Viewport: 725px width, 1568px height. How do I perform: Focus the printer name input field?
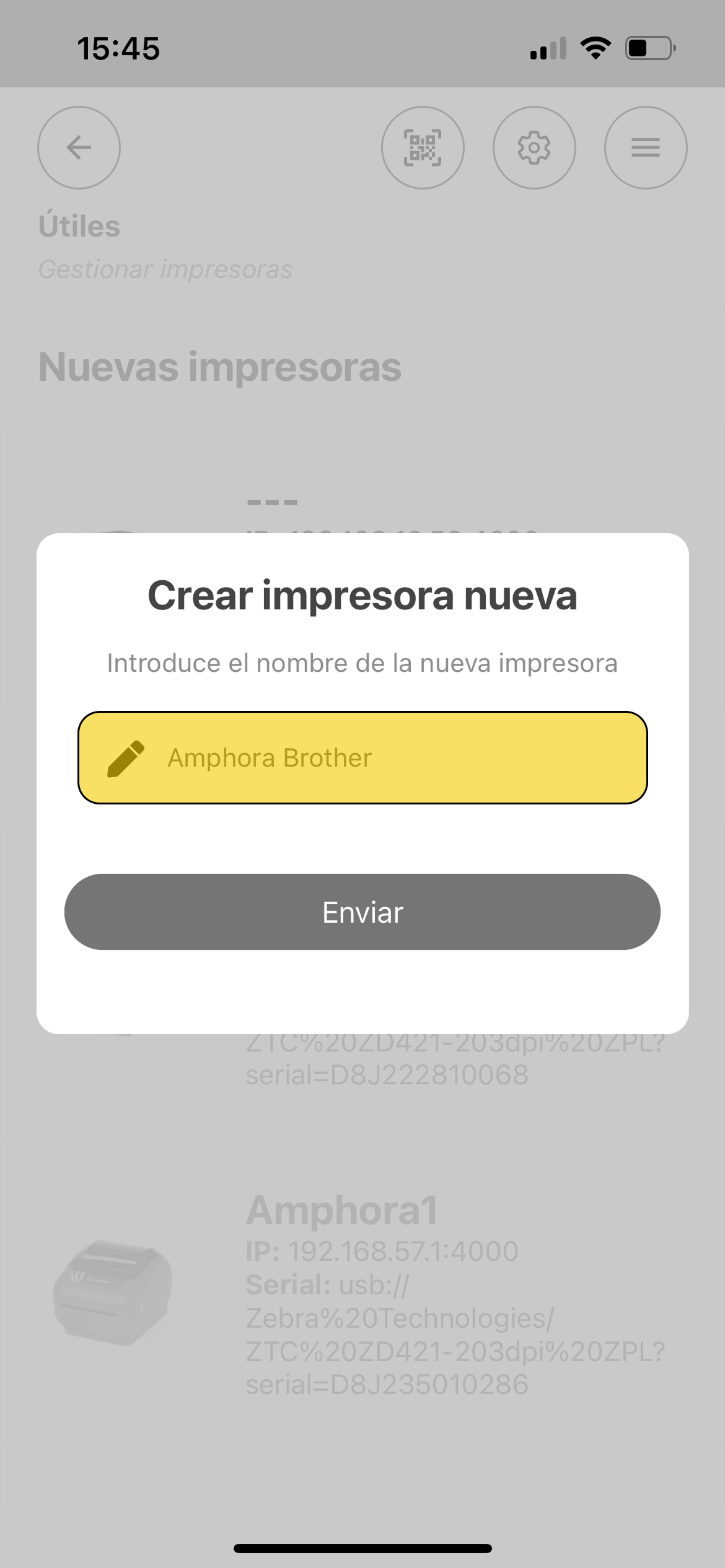coord(362,757)
